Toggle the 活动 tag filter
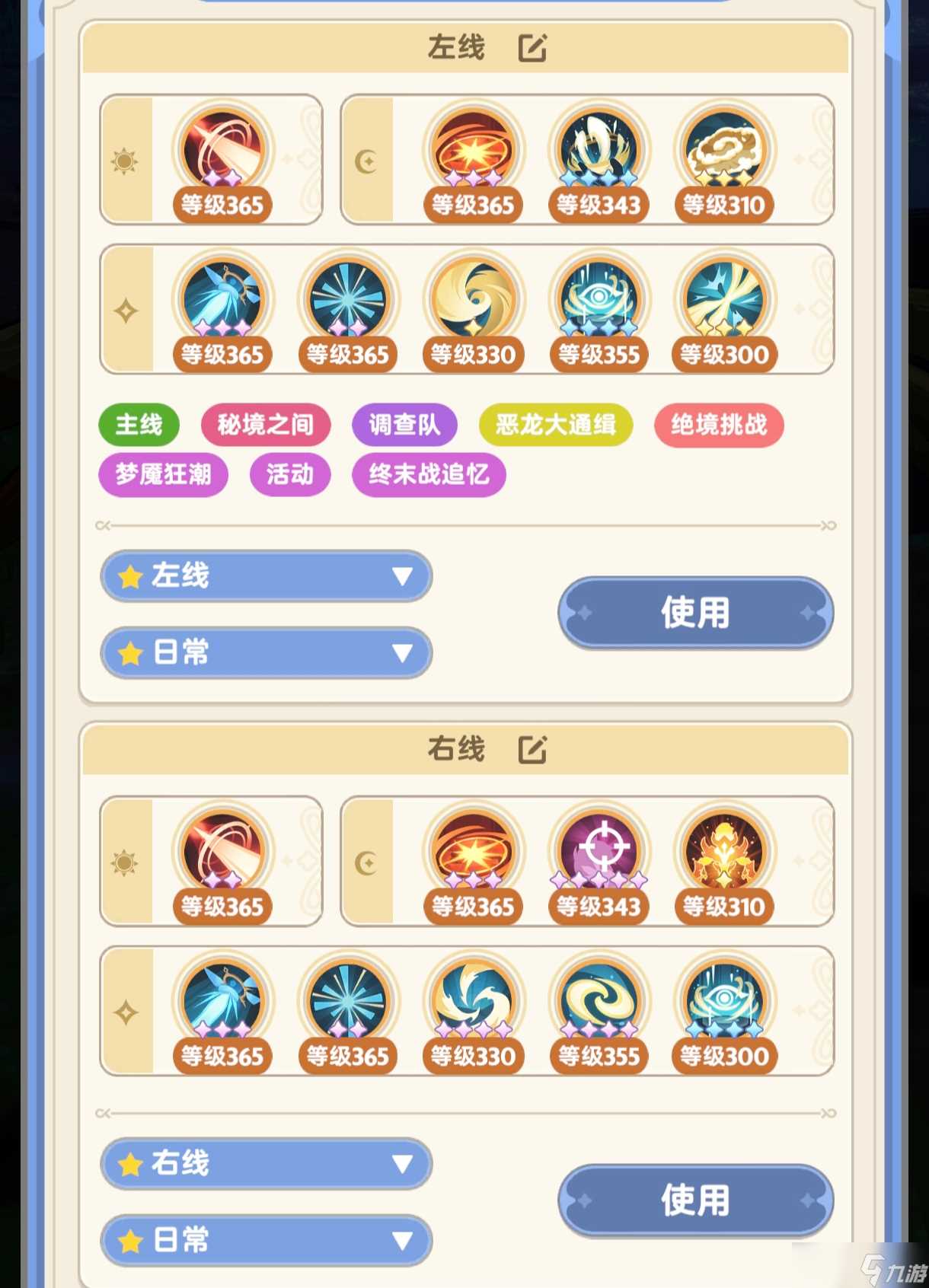The width and height of the screenshot is (929, 1288). click(289, 474)
